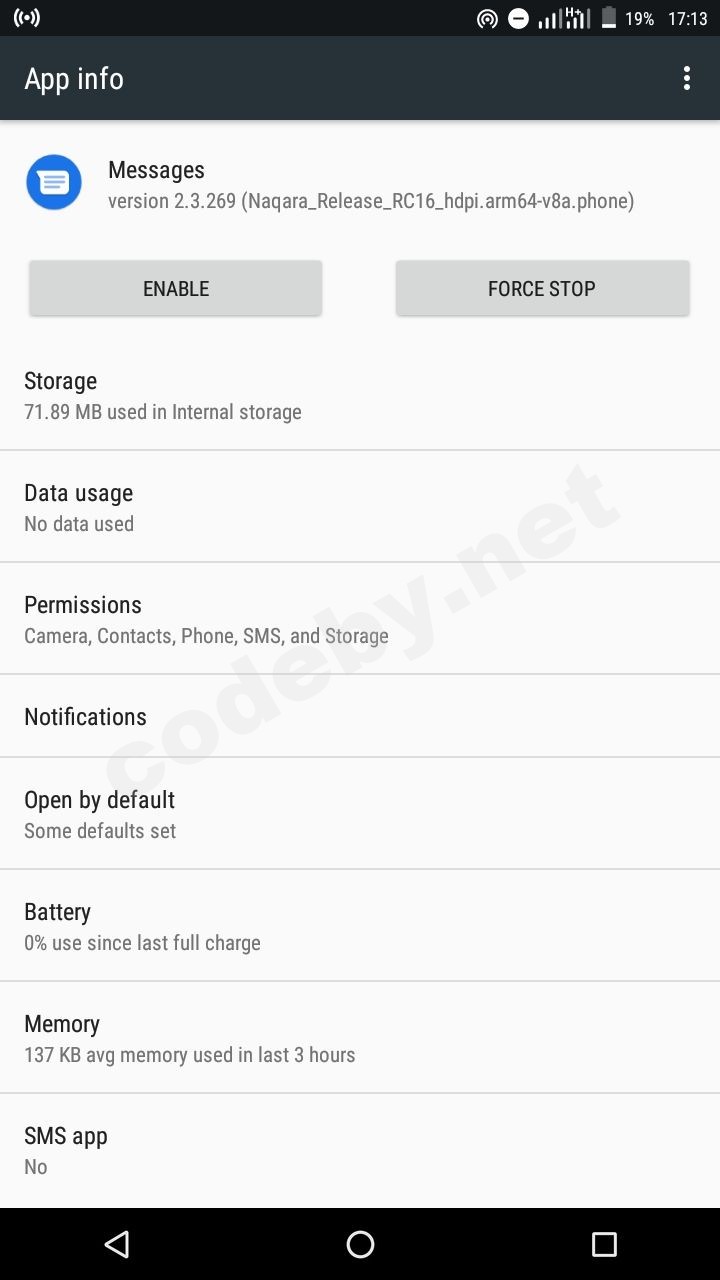Image resolution: width=720 pixels, height=1280 pixels.
Task: Open the Notifications settings
Action: (360, 716)
